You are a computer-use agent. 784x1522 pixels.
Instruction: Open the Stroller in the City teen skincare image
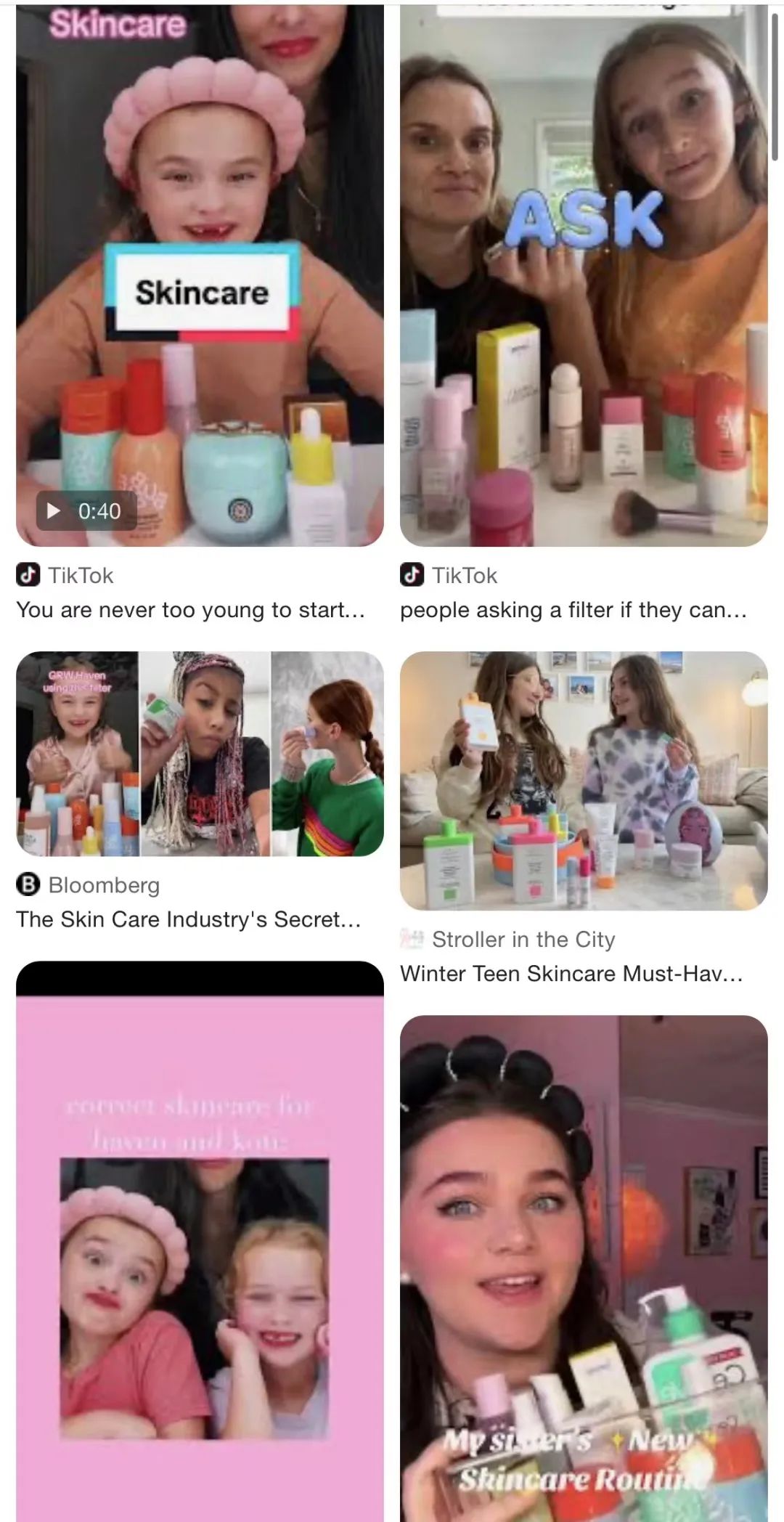(584, 781)
